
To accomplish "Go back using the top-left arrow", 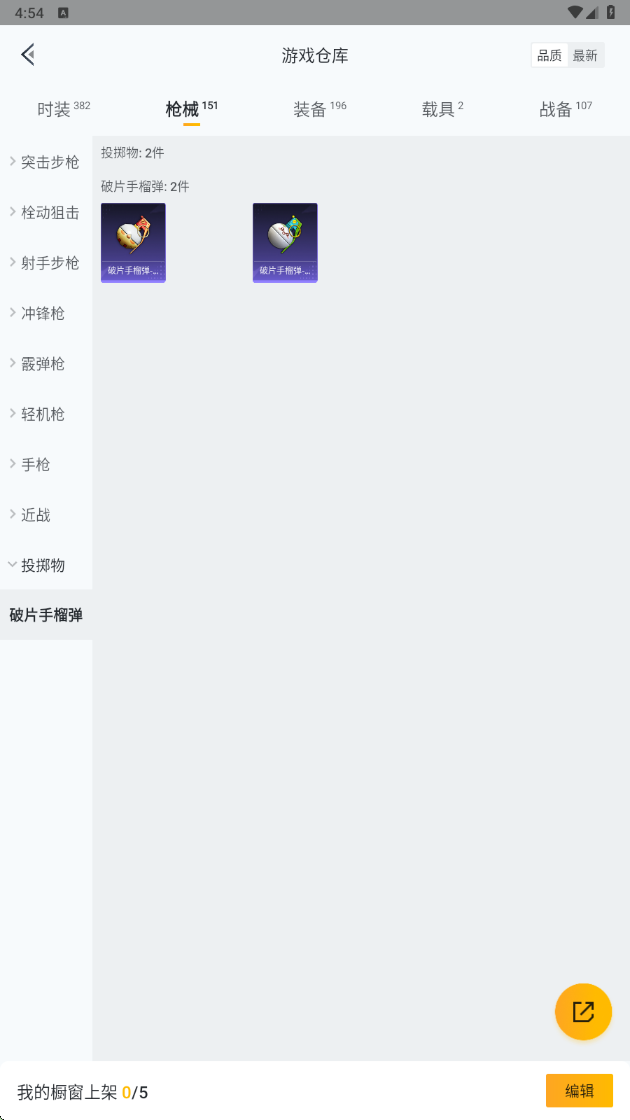I will 28,55.
